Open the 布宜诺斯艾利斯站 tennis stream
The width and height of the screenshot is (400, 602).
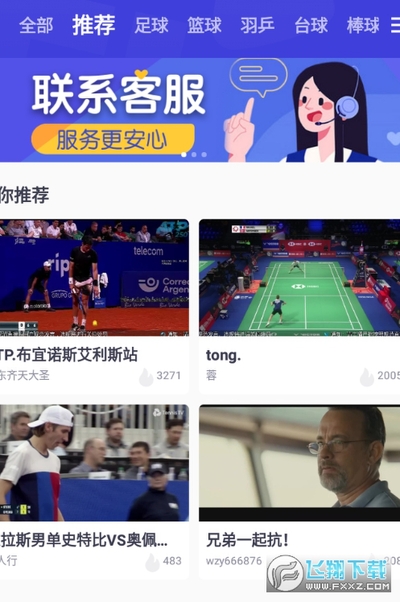(x=94, y=306)
